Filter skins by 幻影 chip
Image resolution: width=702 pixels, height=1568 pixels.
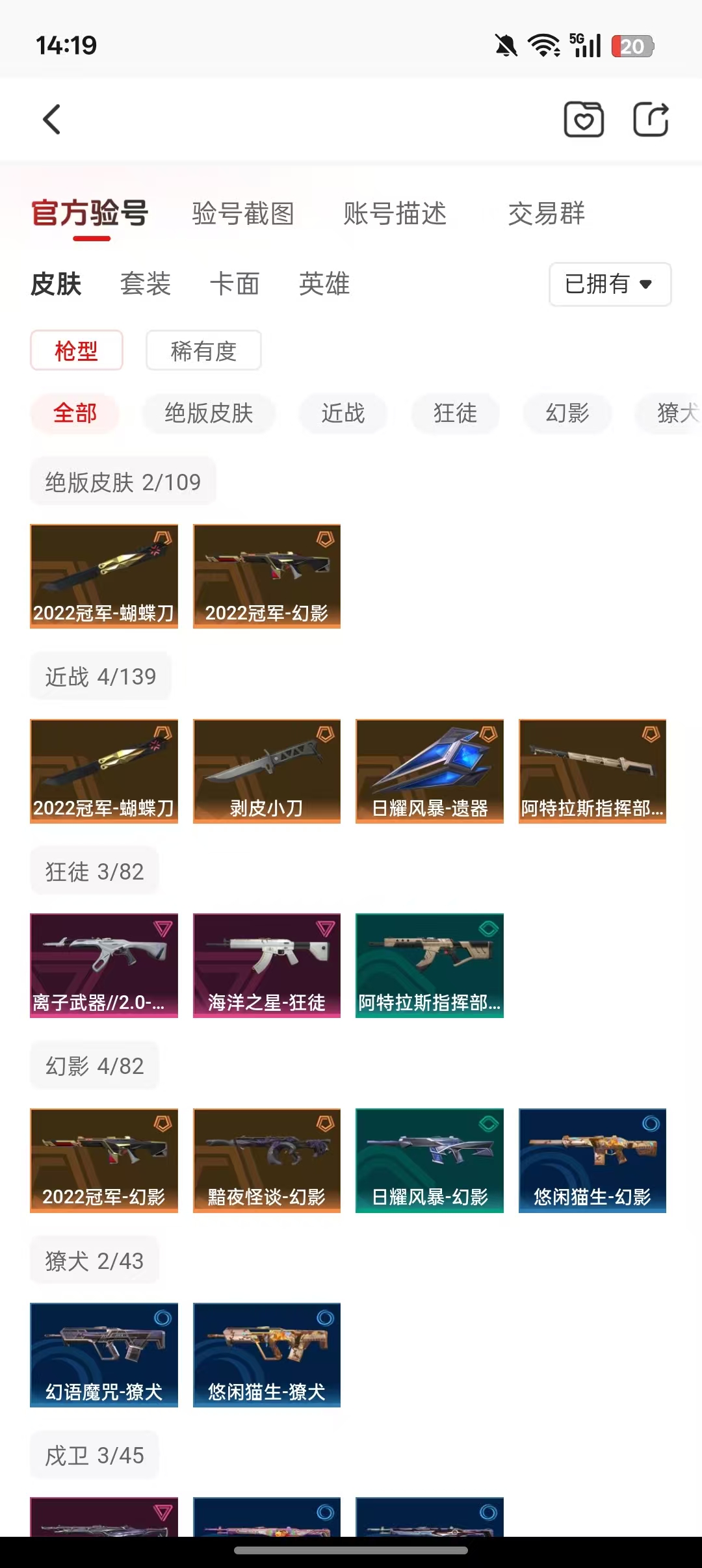[x=567, y=413]
